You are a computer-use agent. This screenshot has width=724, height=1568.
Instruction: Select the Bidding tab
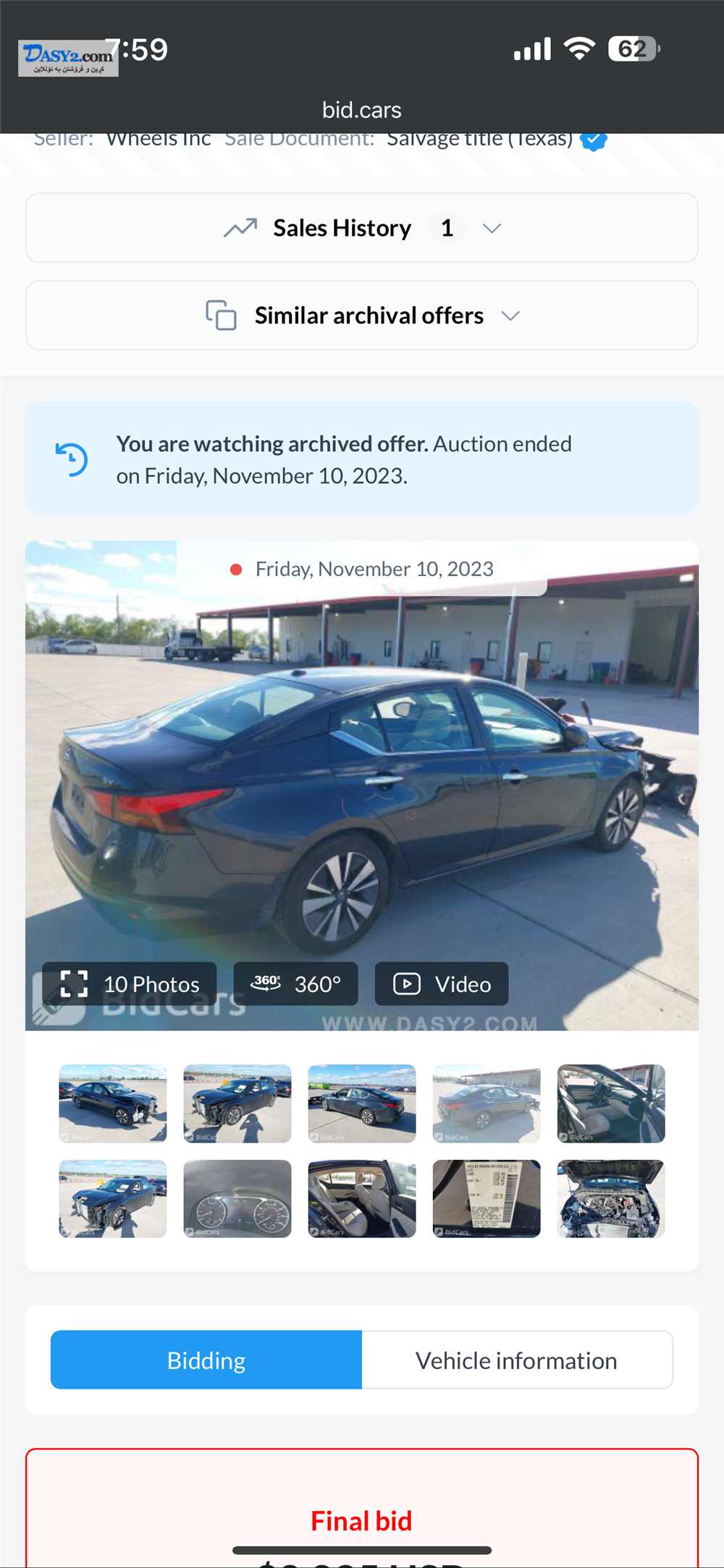[206, 1360]
